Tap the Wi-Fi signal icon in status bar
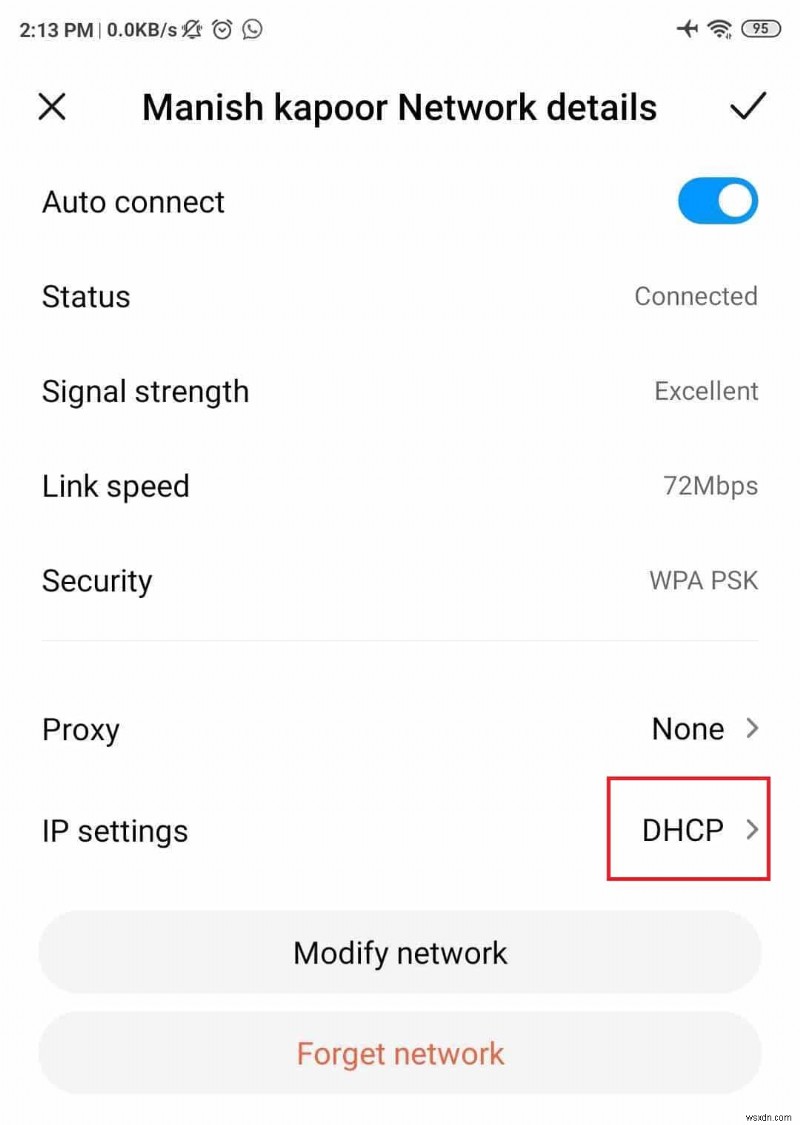800x1125 pixels. (x=720, y=29)
